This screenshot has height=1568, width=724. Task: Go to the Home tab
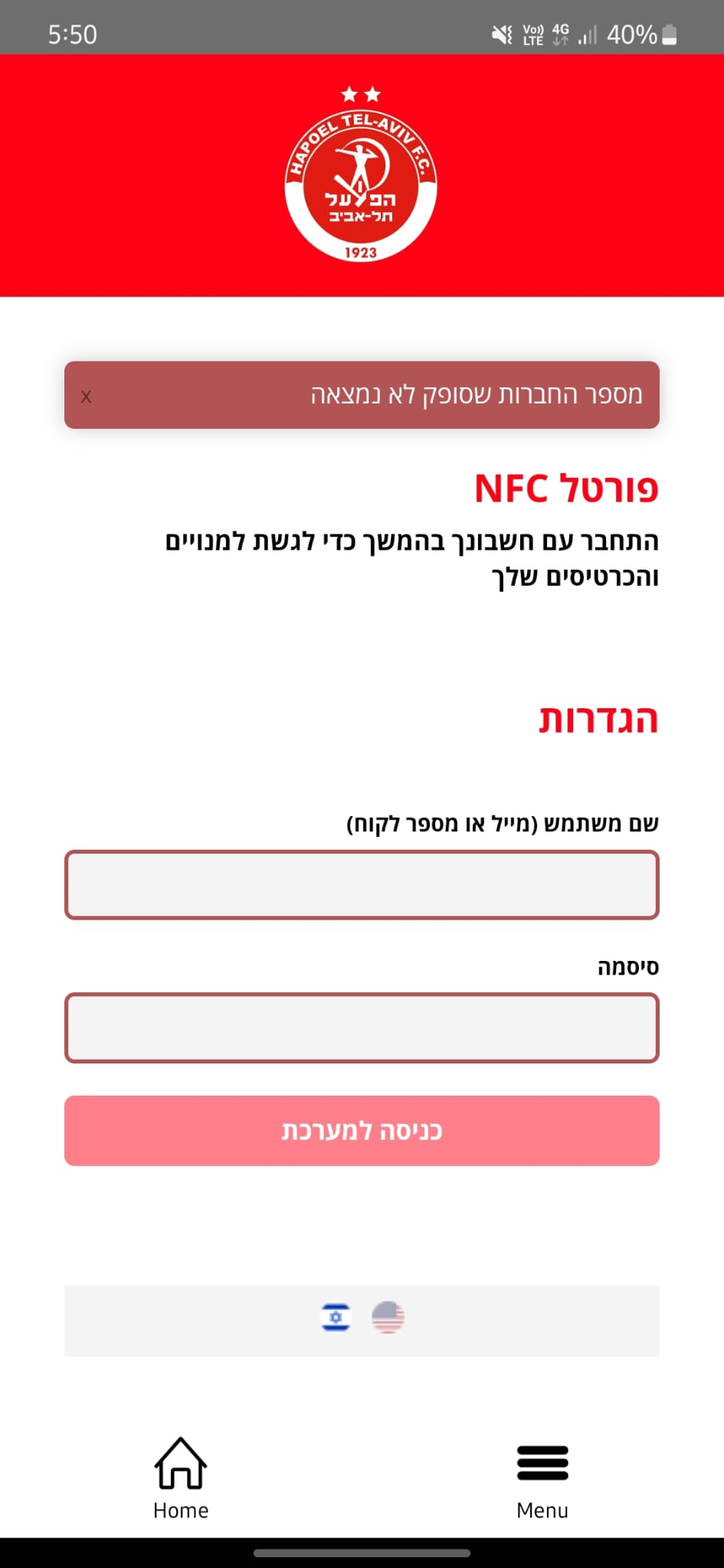(181, 1478)
